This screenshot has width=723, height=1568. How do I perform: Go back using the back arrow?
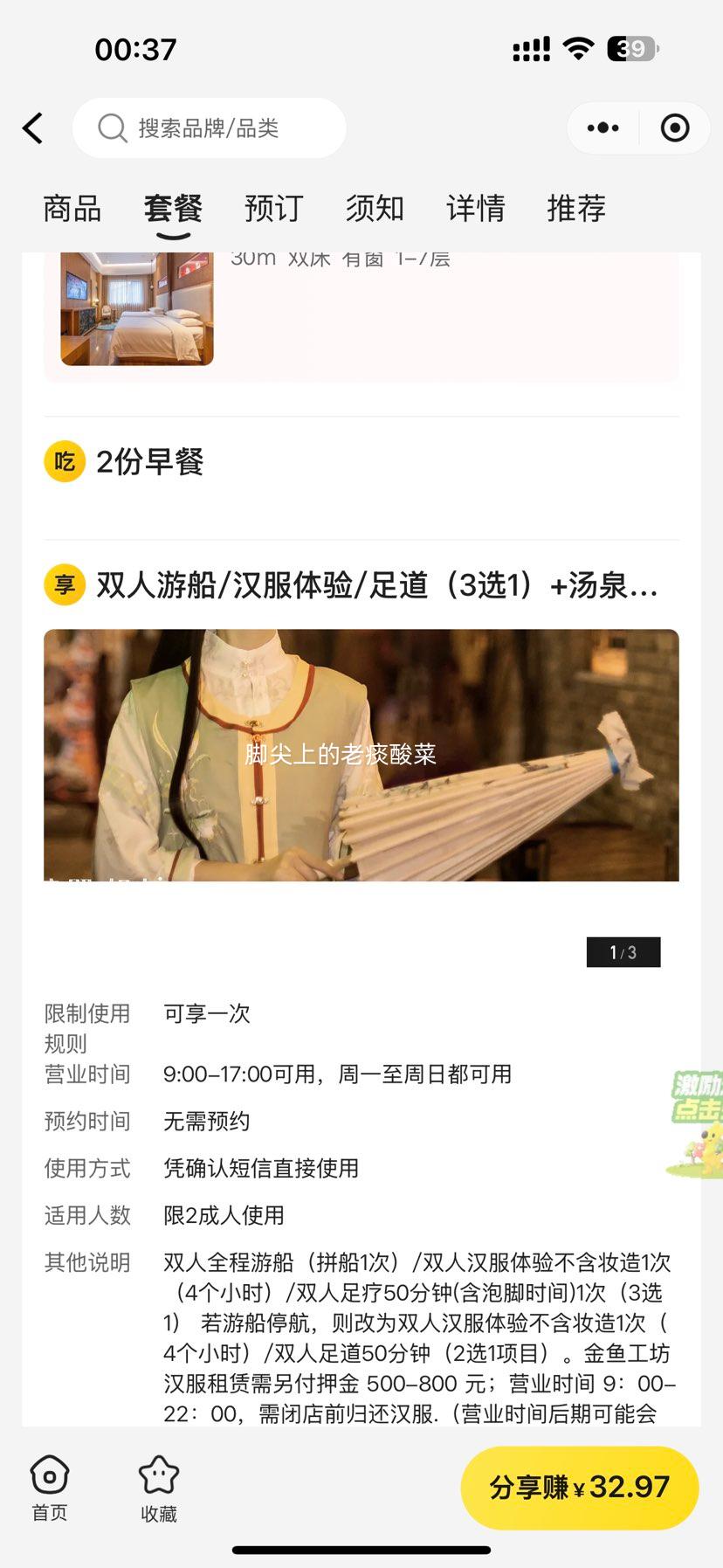33,128
